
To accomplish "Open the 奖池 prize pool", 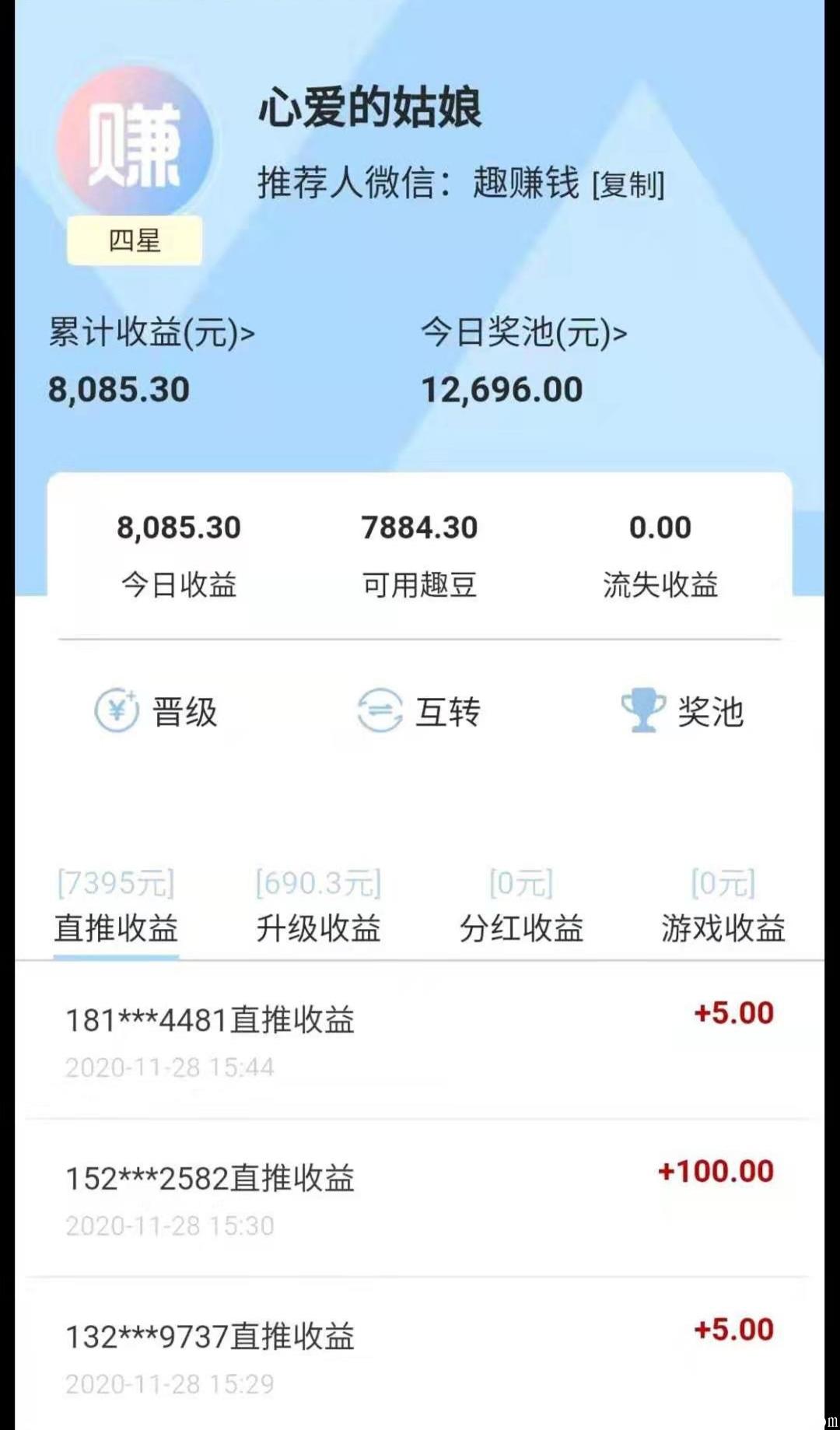I will (682, 711).
